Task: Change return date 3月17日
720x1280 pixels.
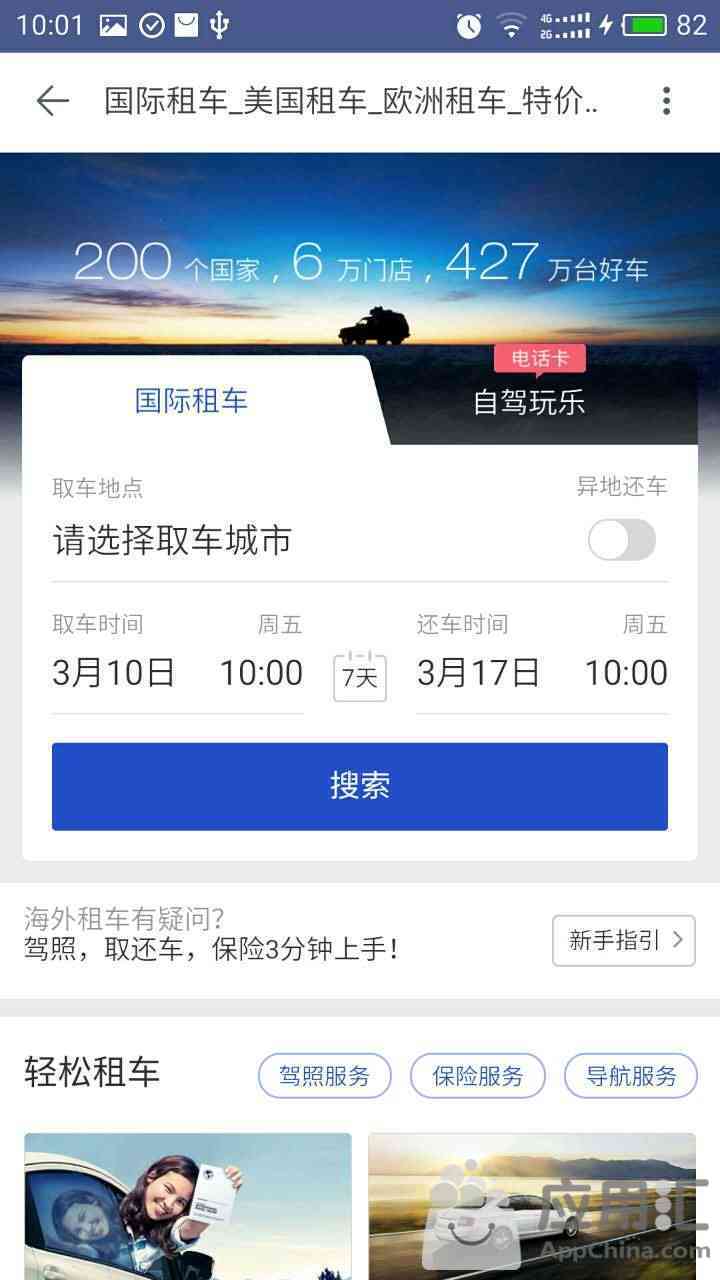Action: tap(478, 673)
